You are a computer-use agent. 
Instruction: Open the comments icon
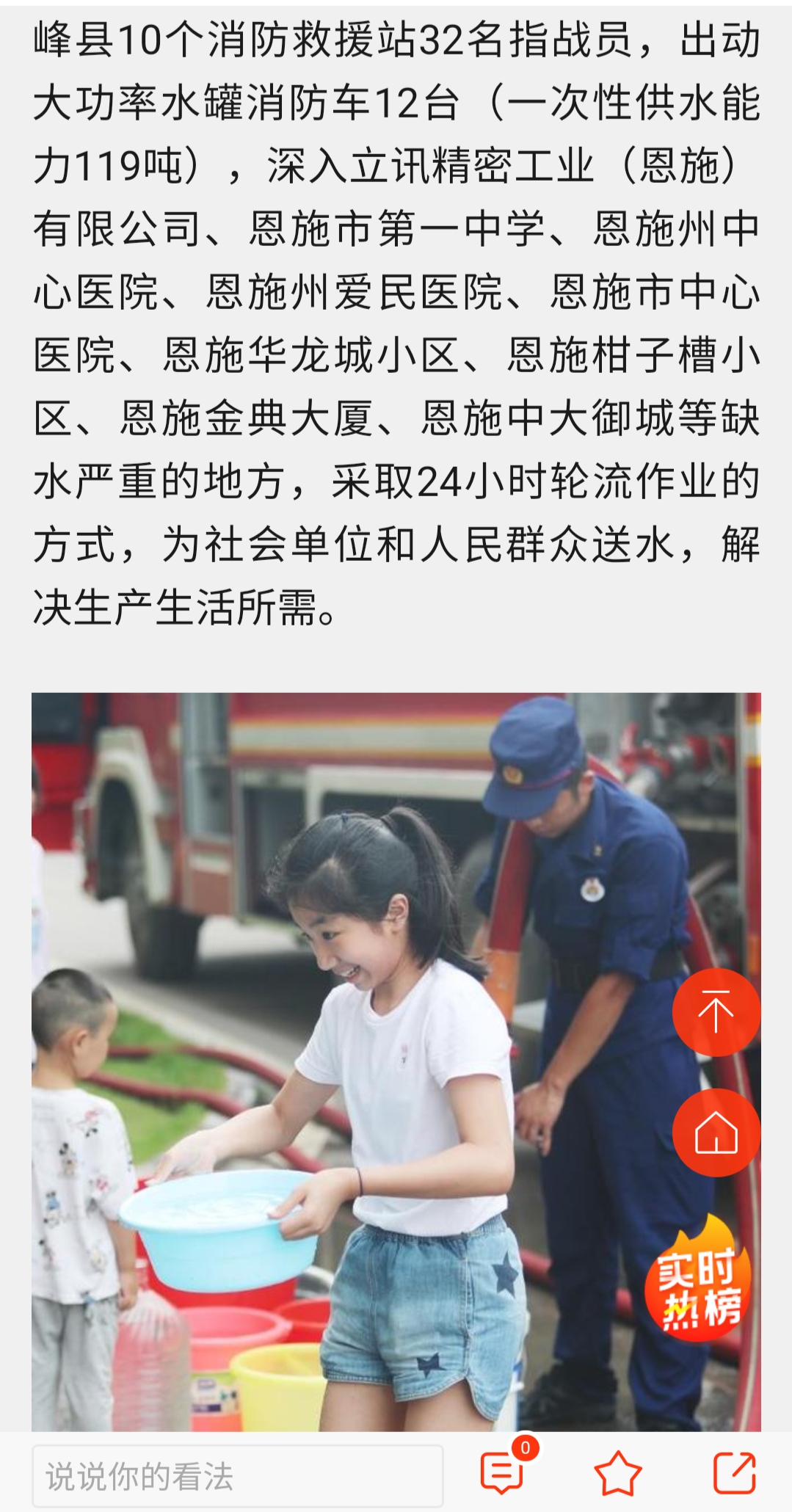(x=503, y=1472)
